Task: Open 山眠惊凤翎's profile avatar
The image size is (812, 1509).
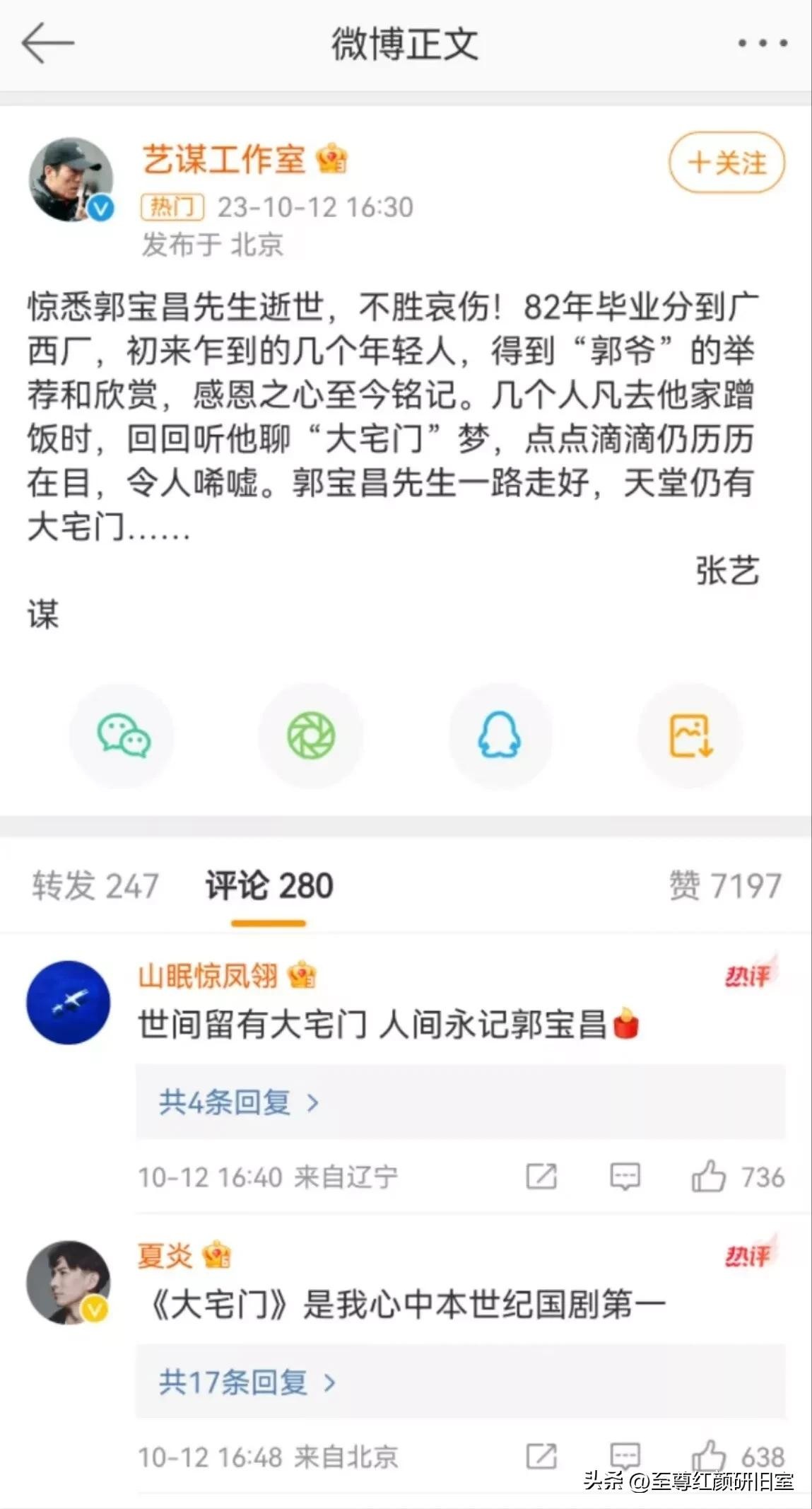Action: coord(69,1002)
